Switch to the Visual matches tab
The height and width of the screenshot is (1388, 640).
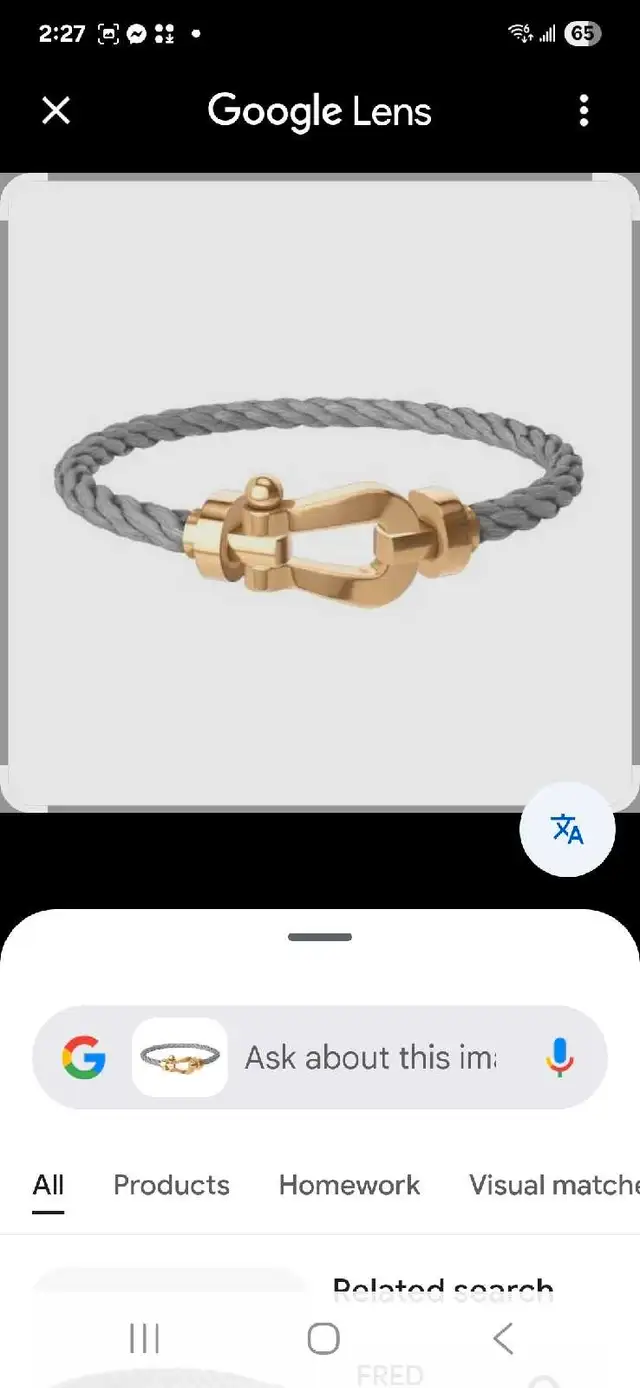(x=554, y=1185)
